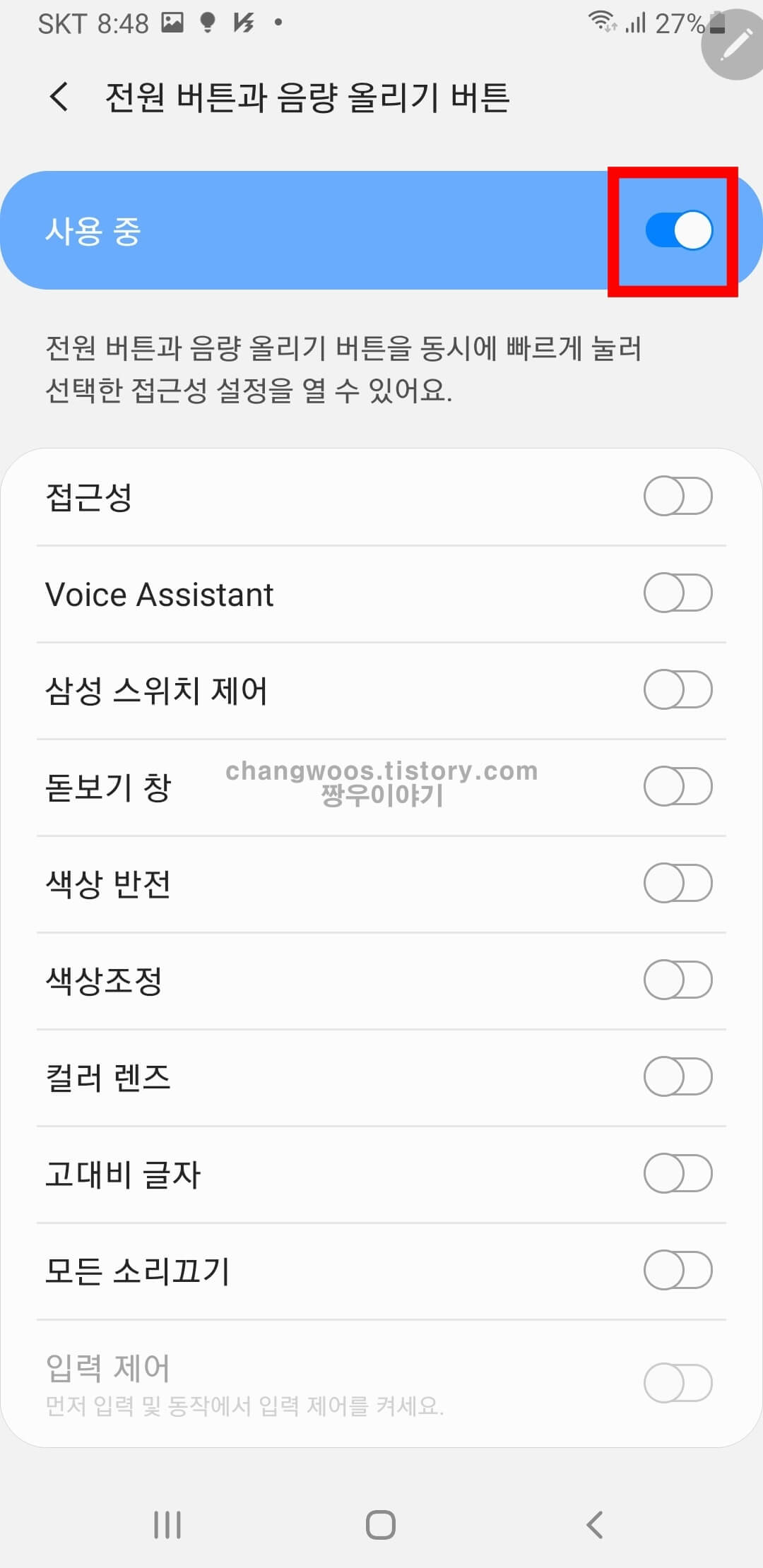This screenshot has height=1568, width=763.
Task: Turn on the 돋보기 창 switch
Action: pos(678,786)
